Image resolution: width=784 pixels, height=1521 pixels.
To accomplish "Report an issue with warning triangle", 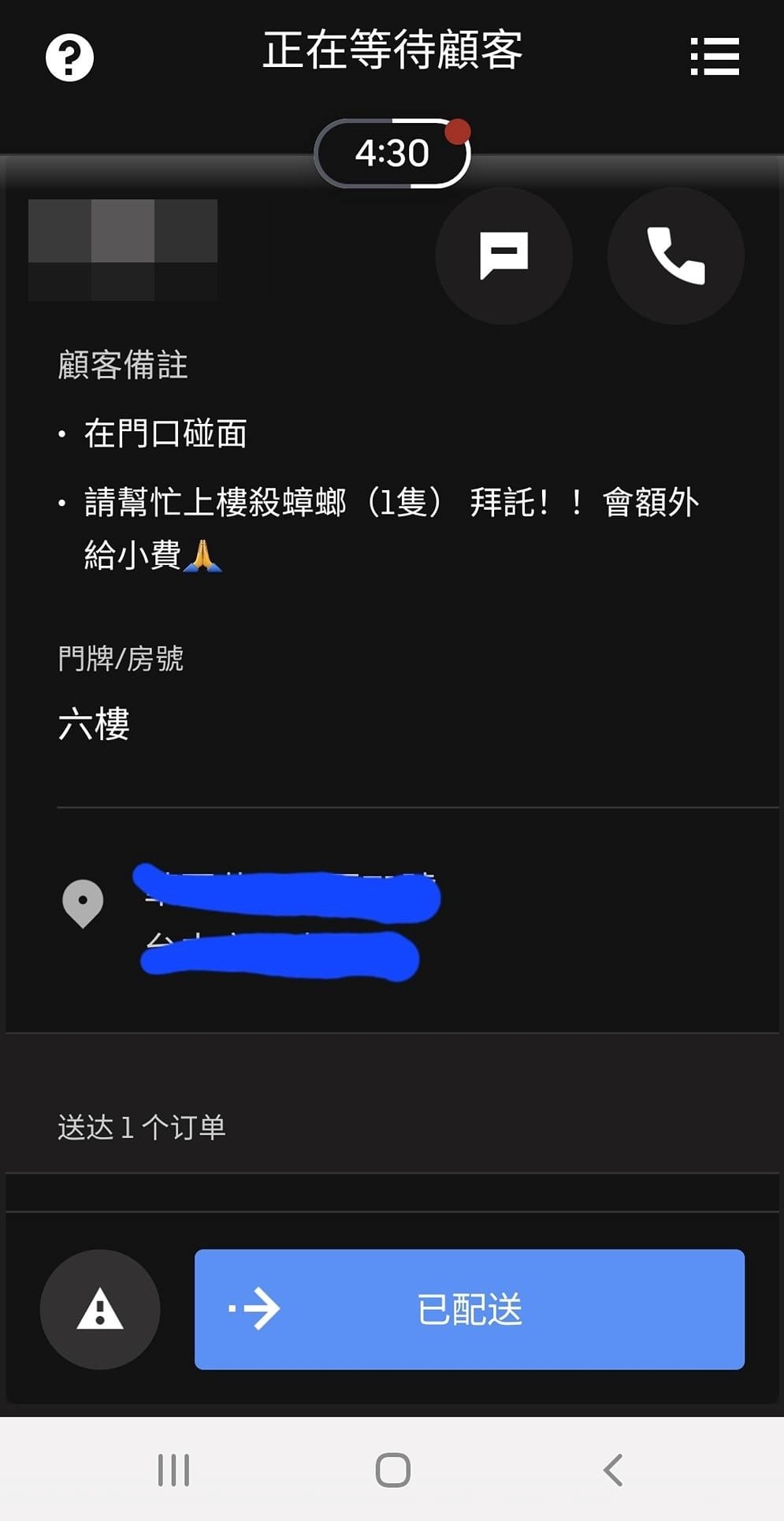I will coord(100,1309).
